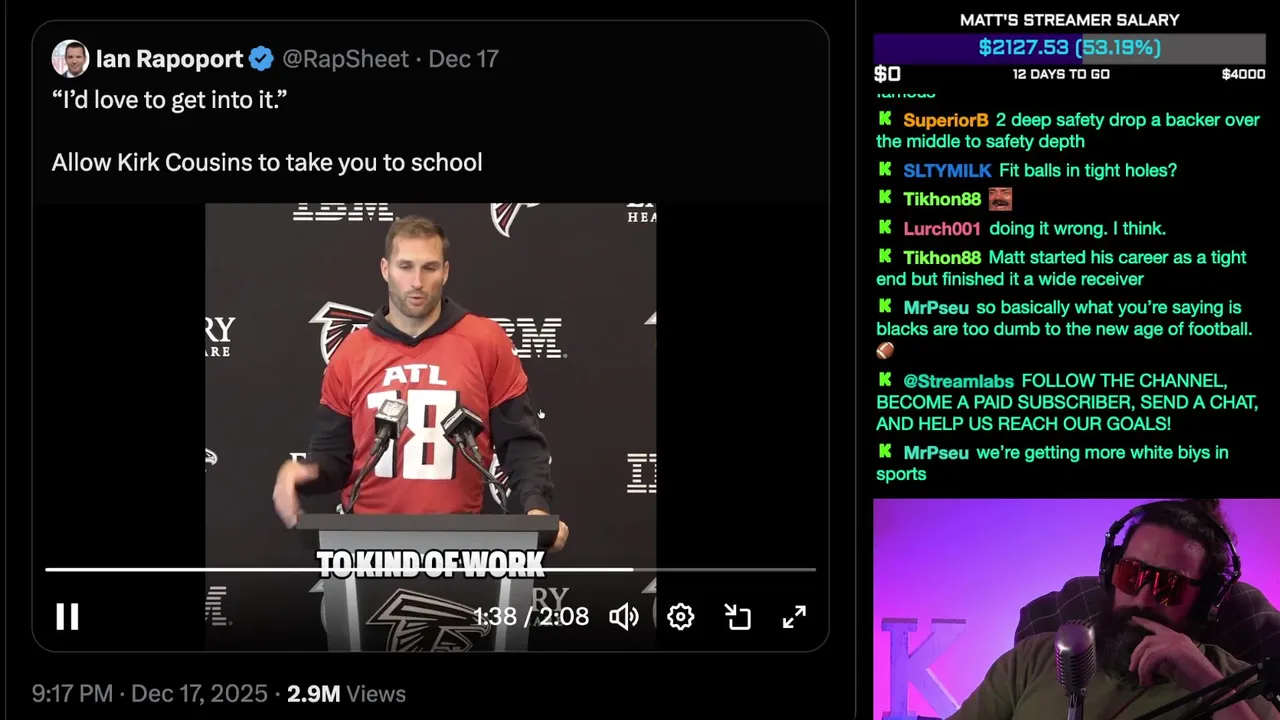The height and width of the screenshot is (720, 1280).
Task: Tap the video progress bar to seek
Action: pyautogui.click(x=430, y=570)
